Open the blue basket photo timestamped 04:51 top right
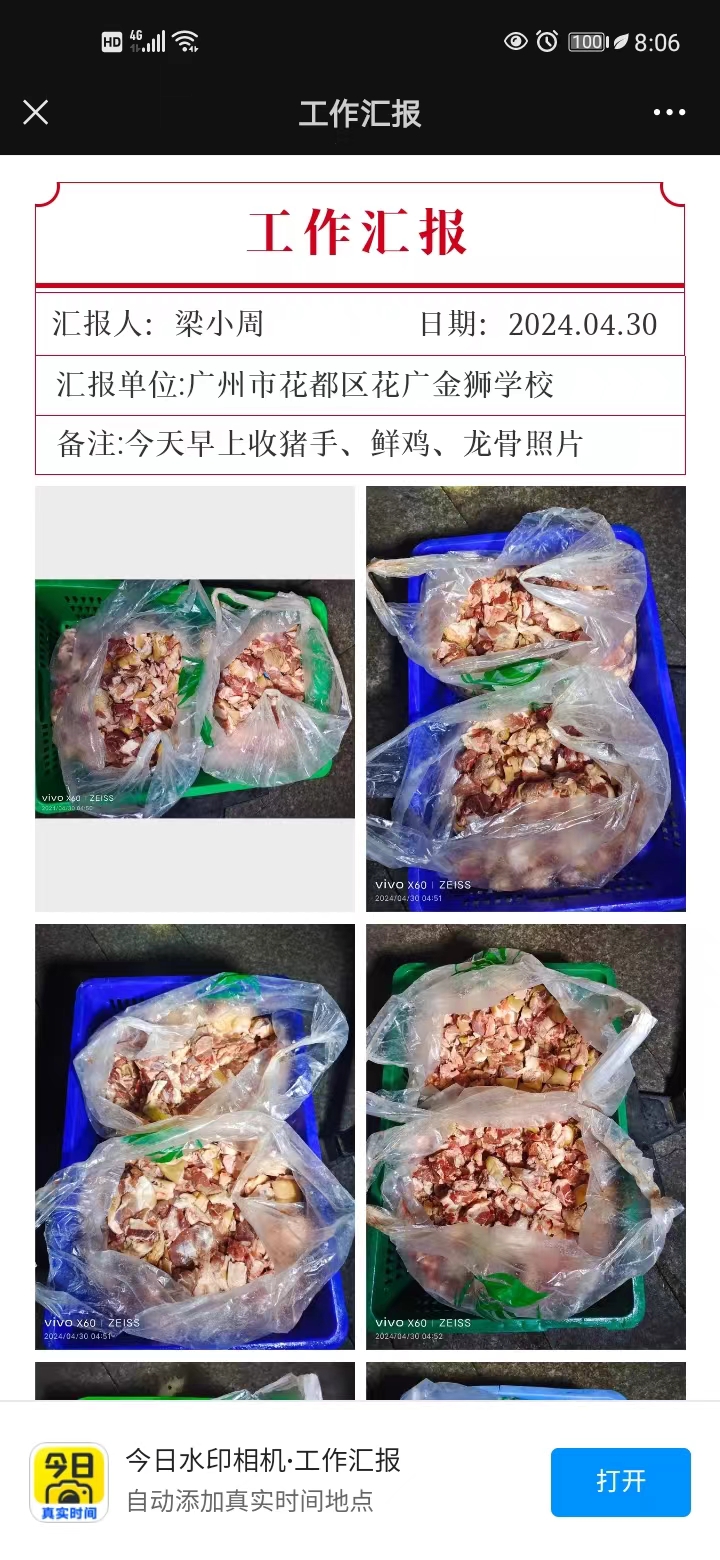Screen dimensions: 720x1560 [x=526, y=698]
